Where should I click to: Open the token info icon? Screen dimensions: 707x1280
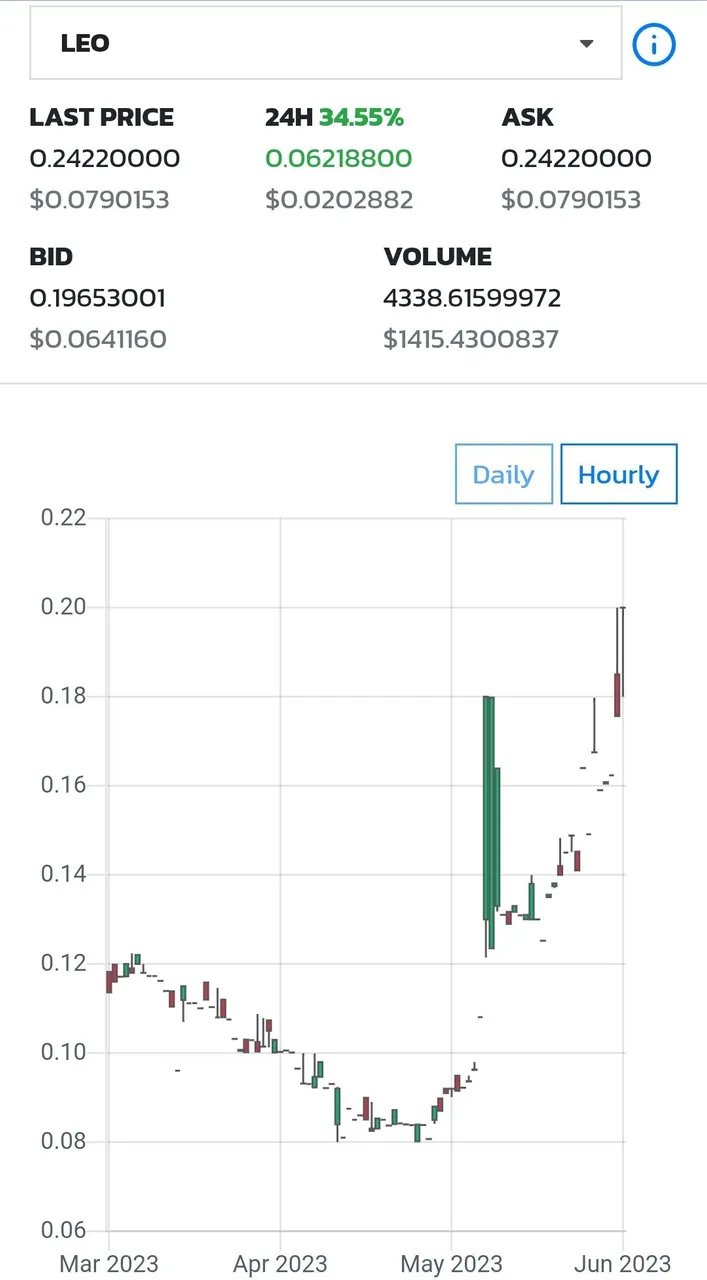[x=655, y=43]
